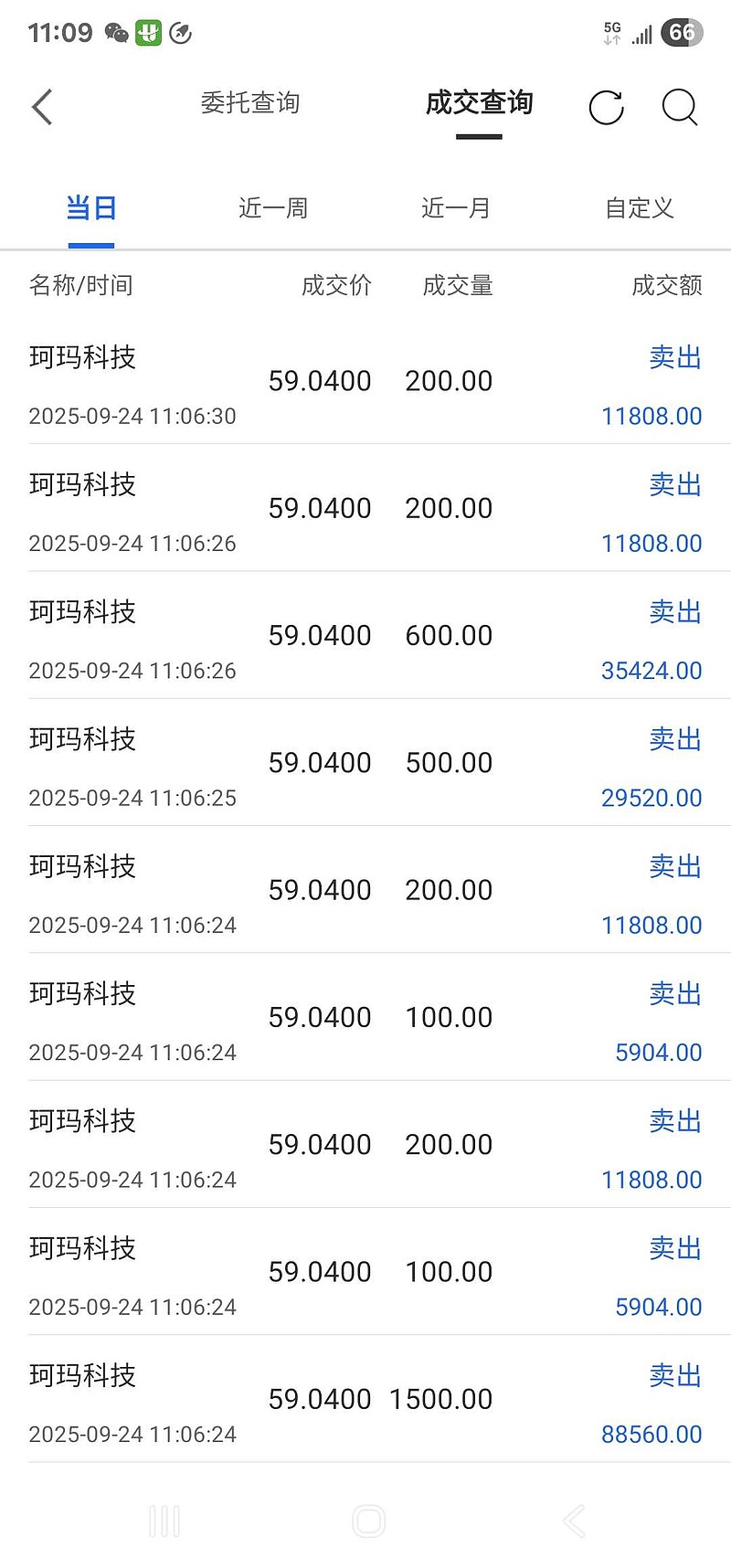Select the 当日 filter tab
731x1568 pixels.
(90, 208)
